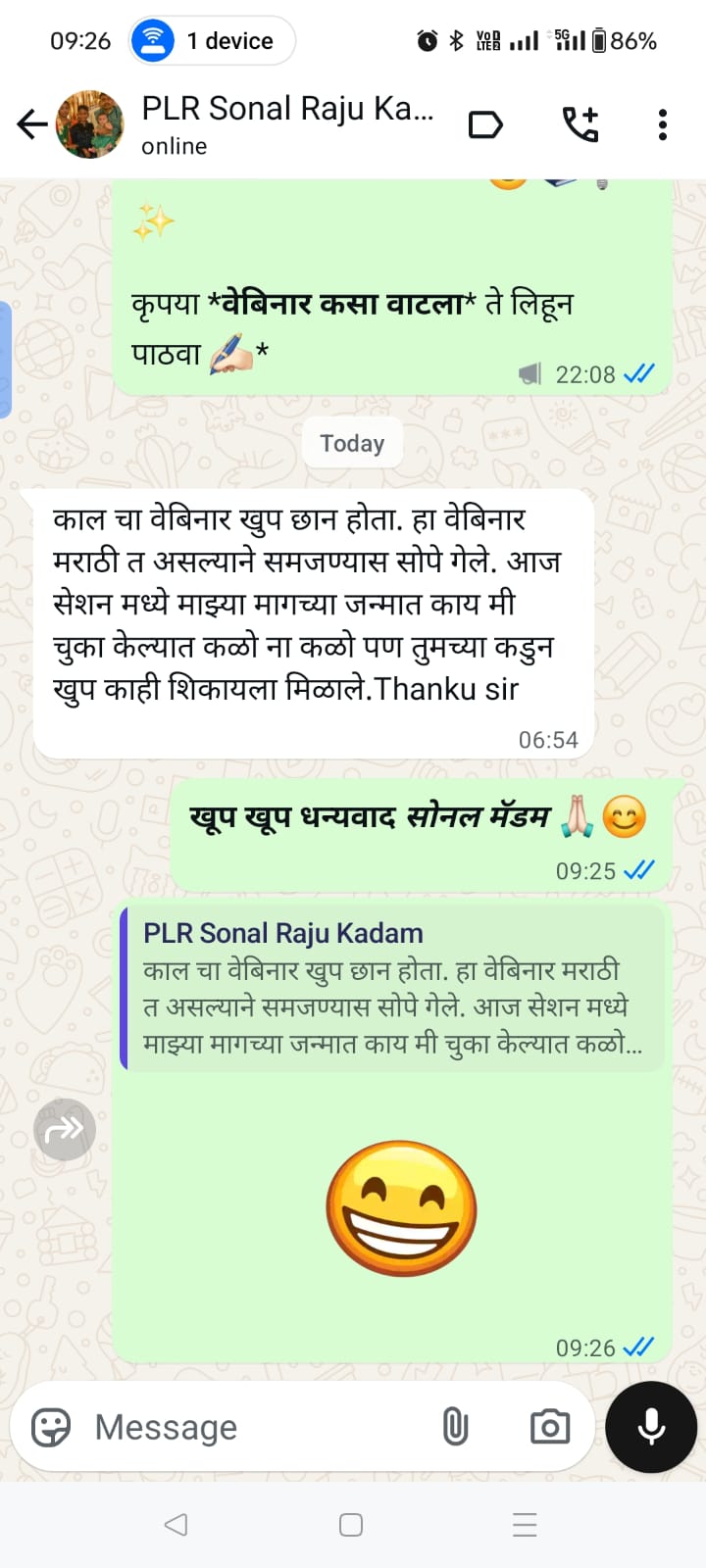This screenshot has width=706, height=1568.
Task: Go back to the chat list
Action: point(31,124)
